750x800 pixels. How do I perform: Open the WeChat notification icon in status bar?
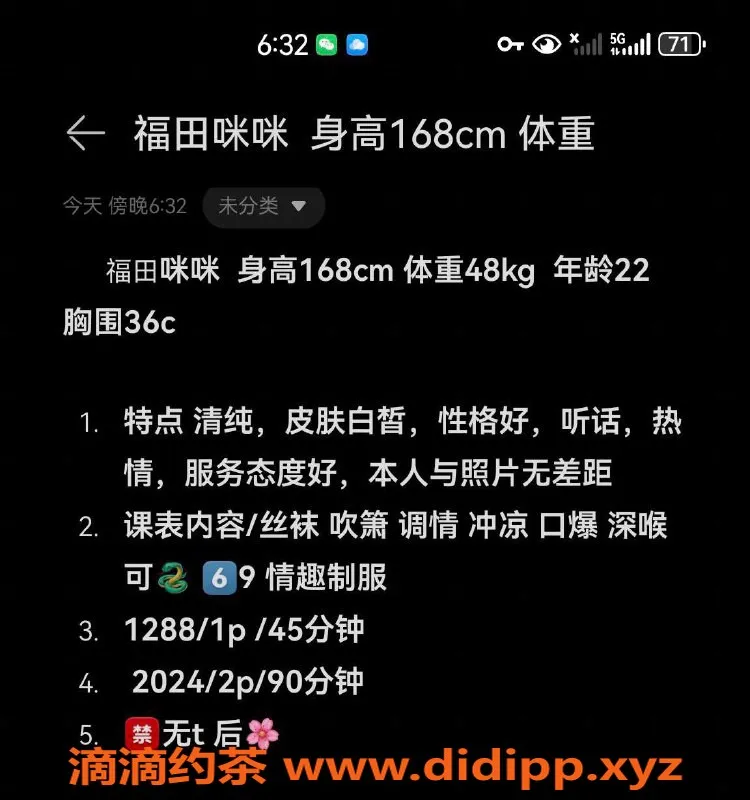click(x=325, y=44)
